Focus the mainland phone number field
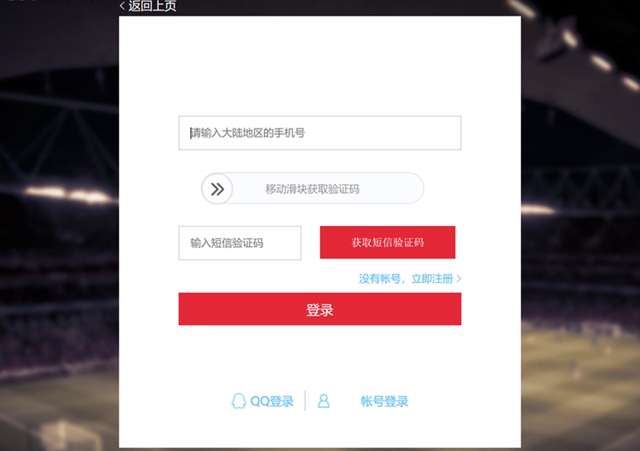The height and width of the screenshot is (451, 640). 320,133
